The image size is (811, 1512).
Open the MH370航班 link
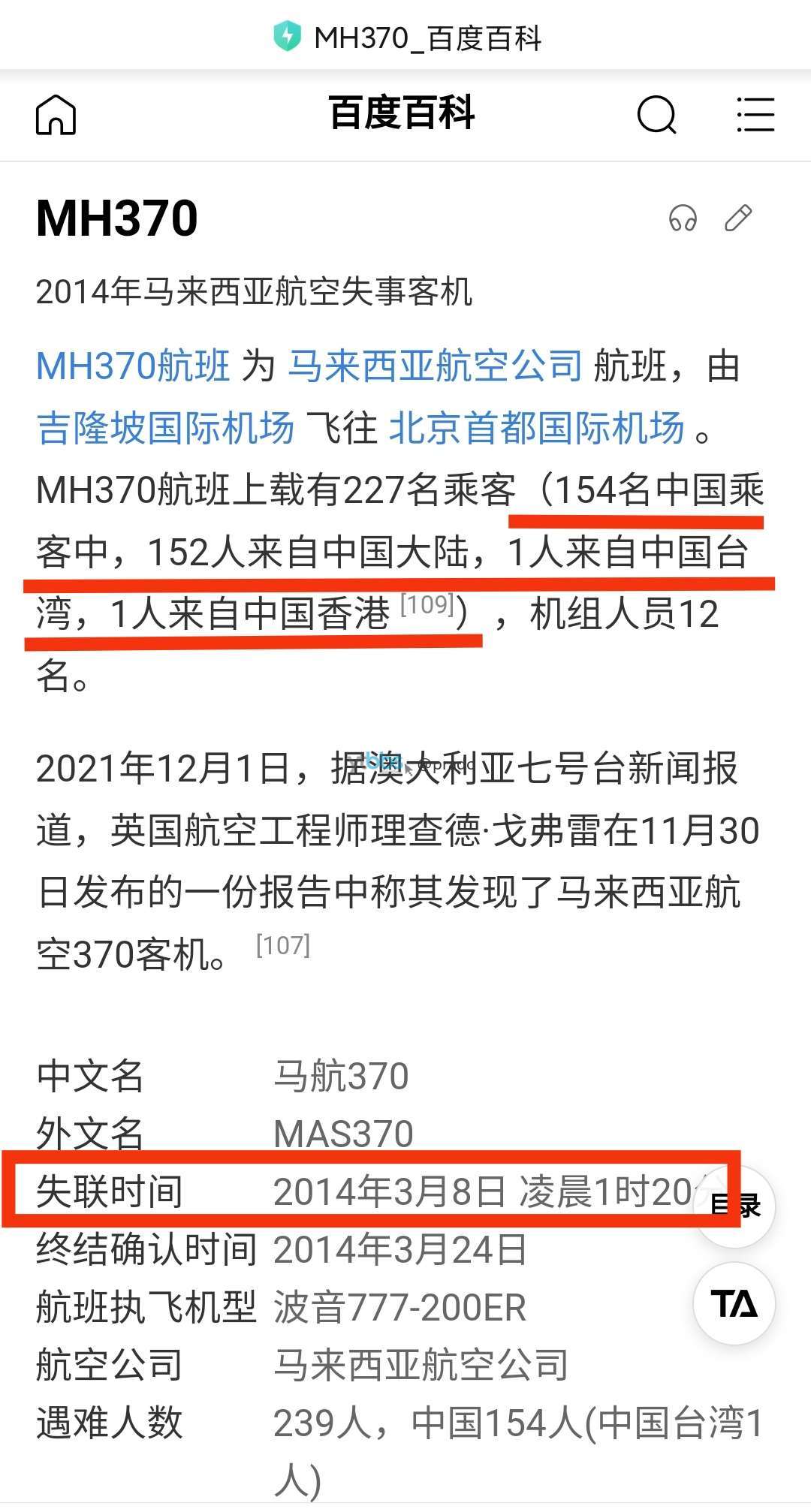tap(133, 366)
